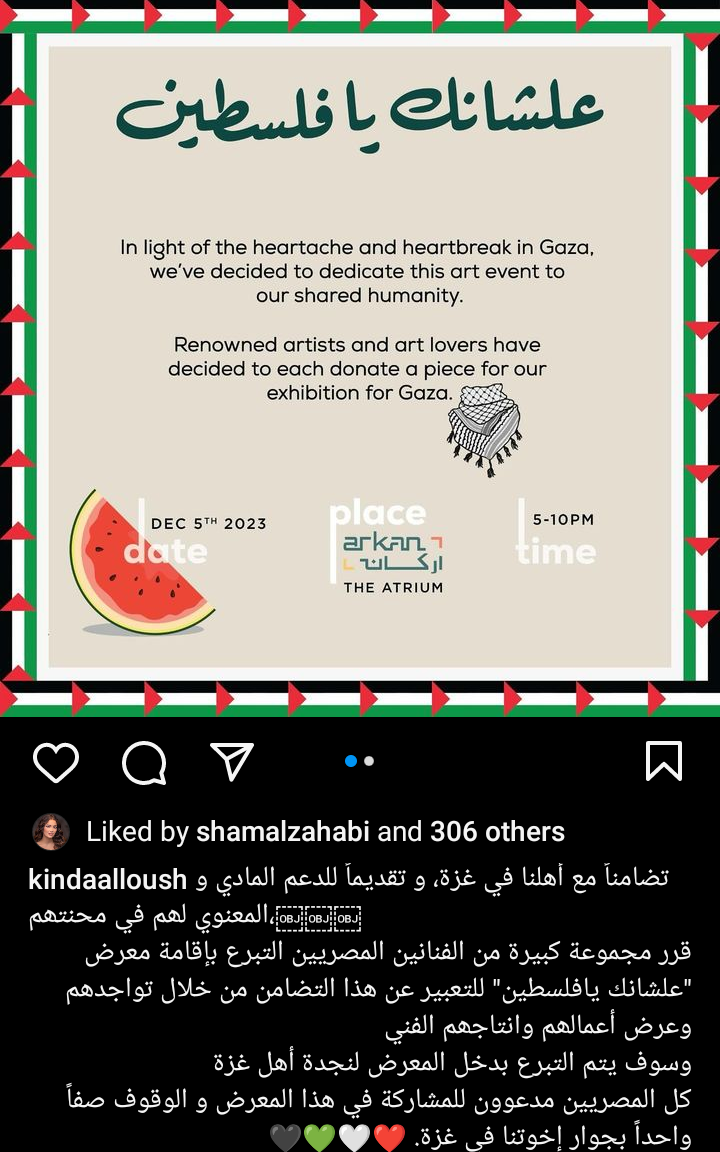Save this post with the bookmark icon
The width and height of the screenshot is (720, 1152).
tap(663, 761)
